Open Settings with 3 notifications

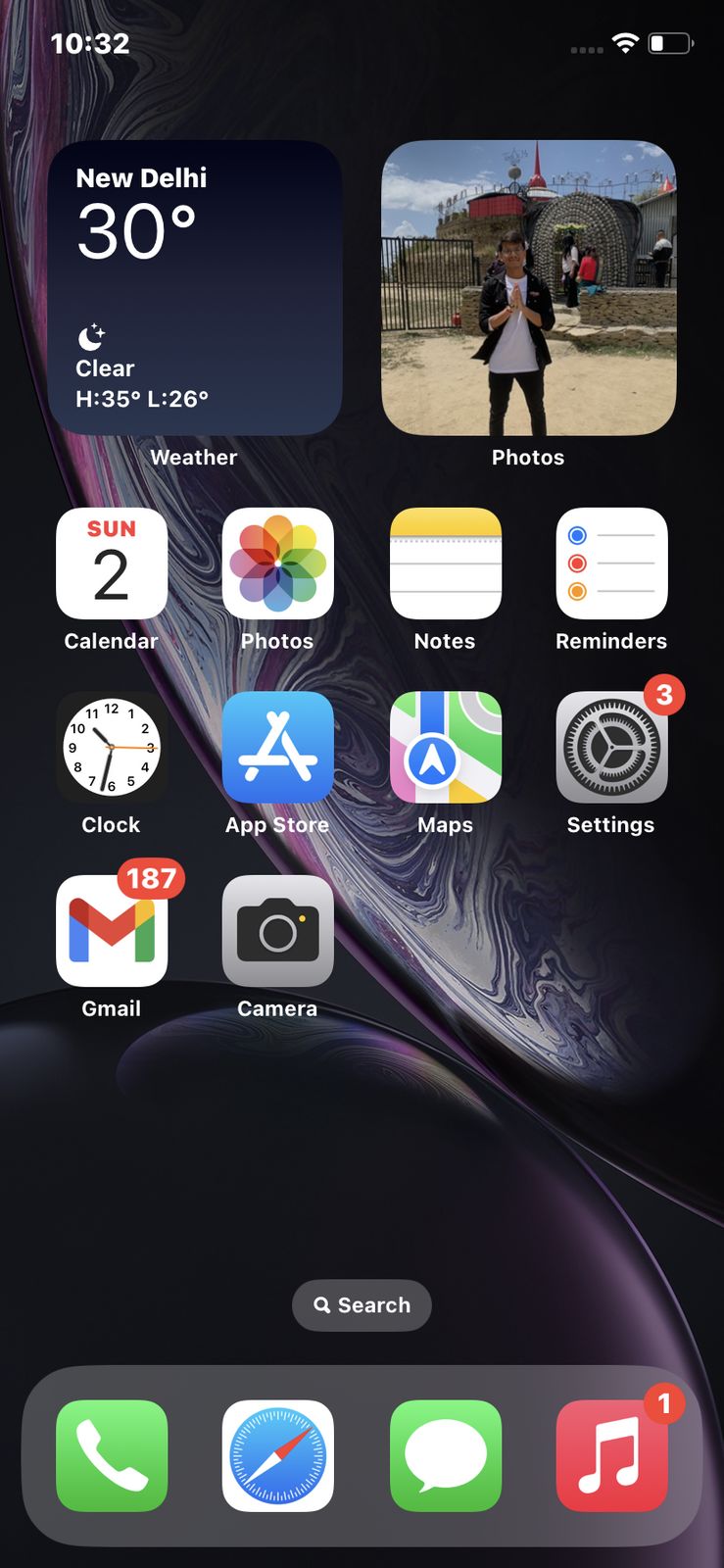tap(611, 748)
